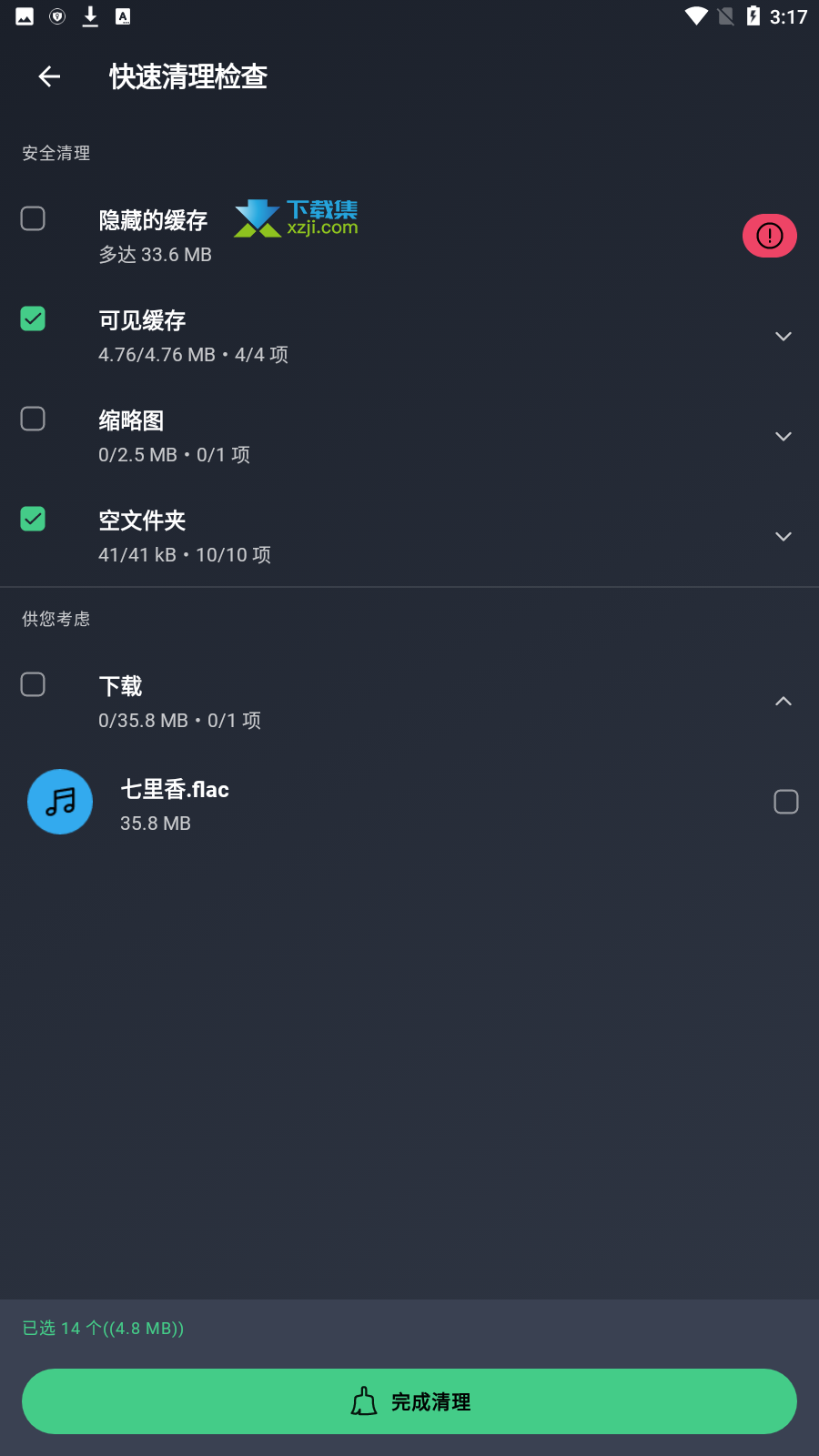Select the 缩略图 checkbox

(33, 419)
